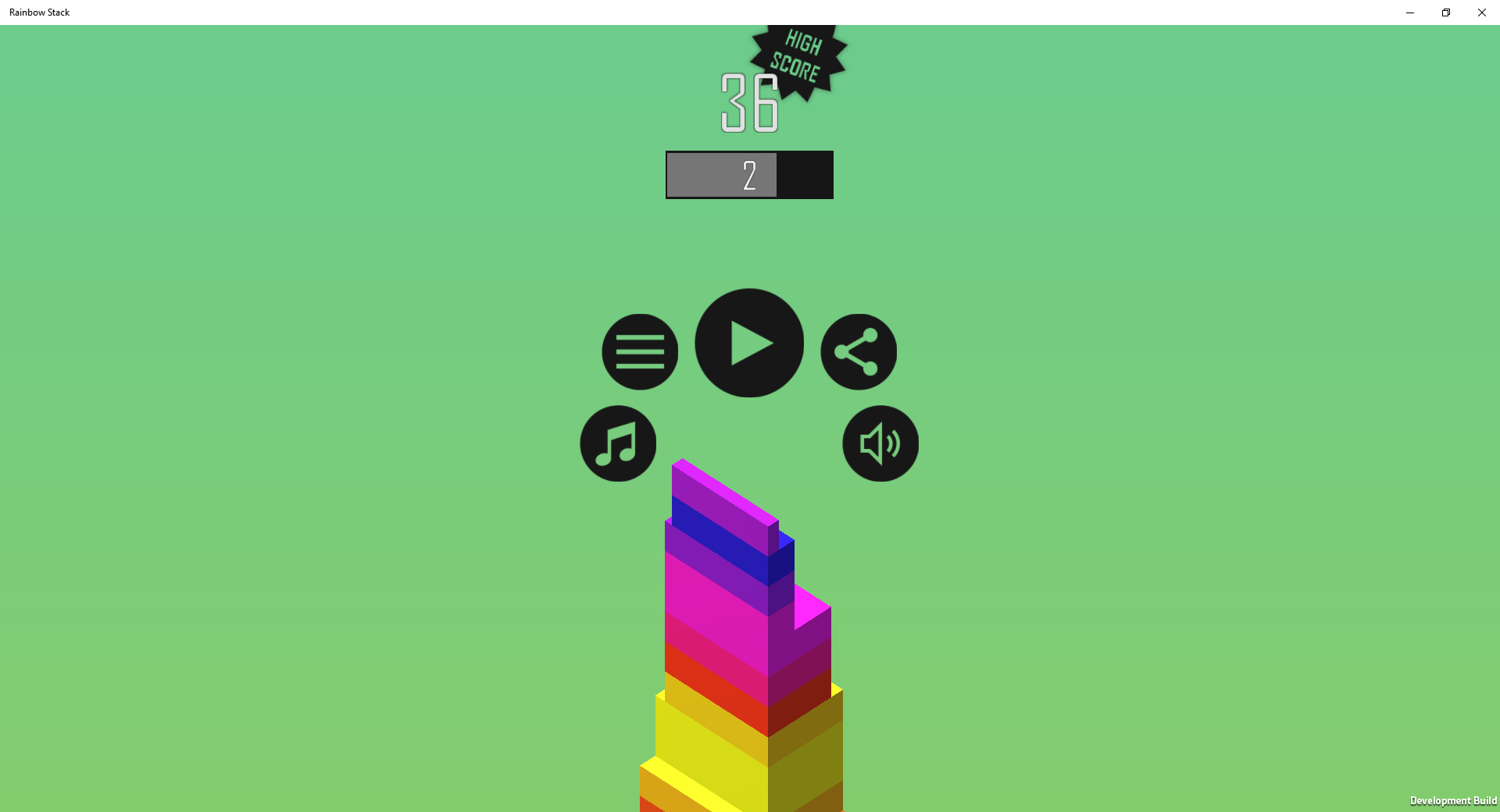
Task: Open the hamburger menu
Action: (640, 351)
